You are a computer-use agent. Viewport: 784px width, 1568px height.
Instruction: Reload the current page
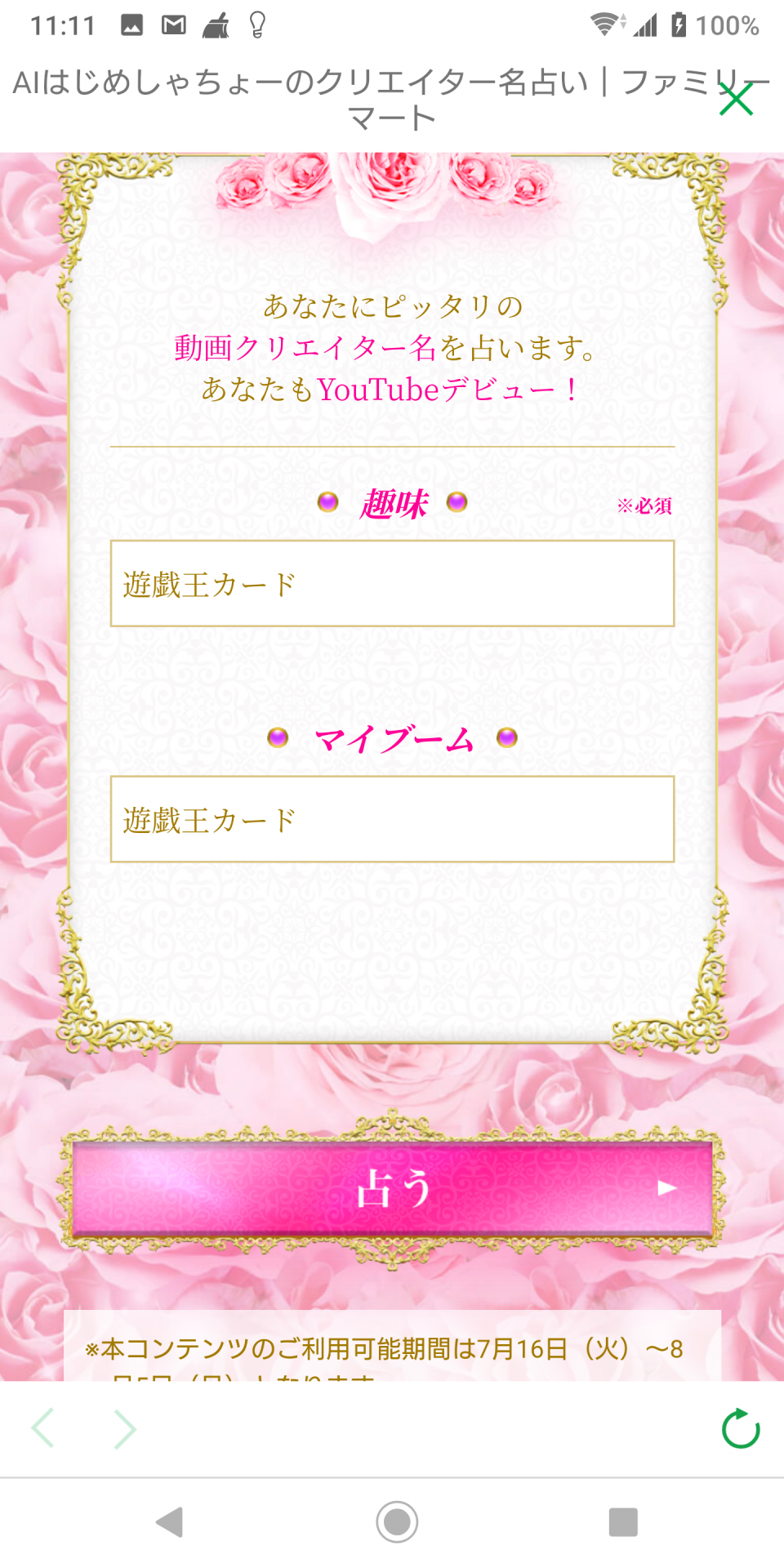click(x=741, y=1428)
